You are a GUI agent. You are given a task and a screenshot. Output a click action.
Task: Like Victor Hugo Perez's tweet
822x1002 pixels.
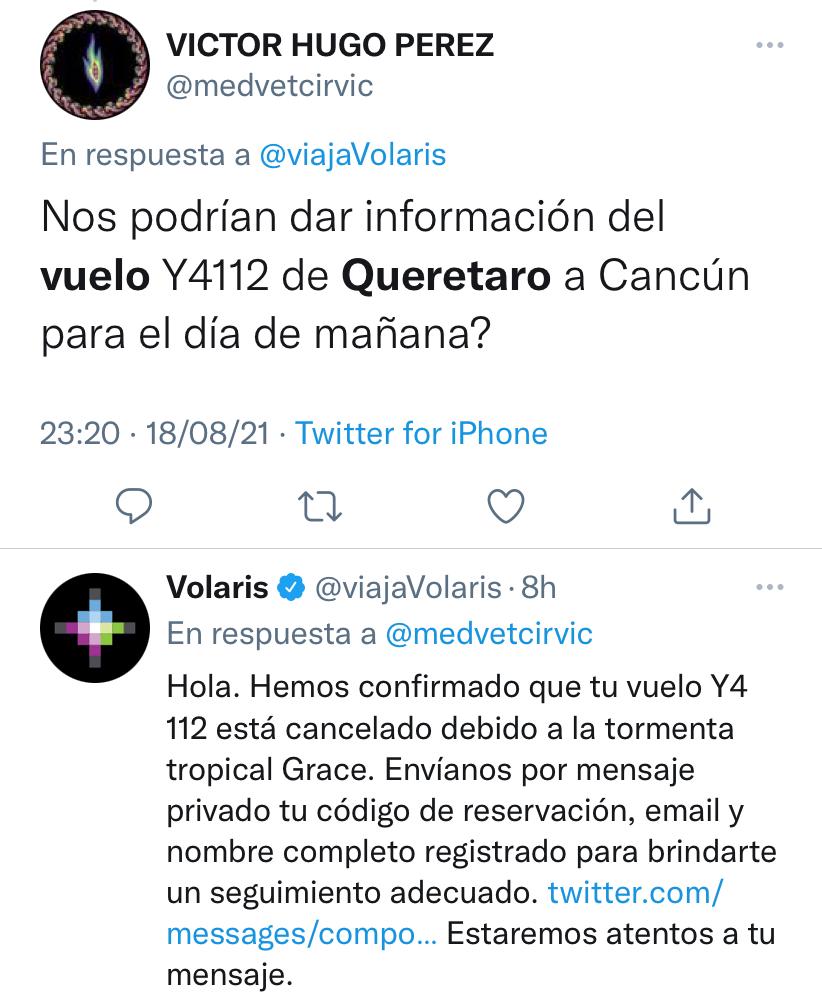click(506, 506)
